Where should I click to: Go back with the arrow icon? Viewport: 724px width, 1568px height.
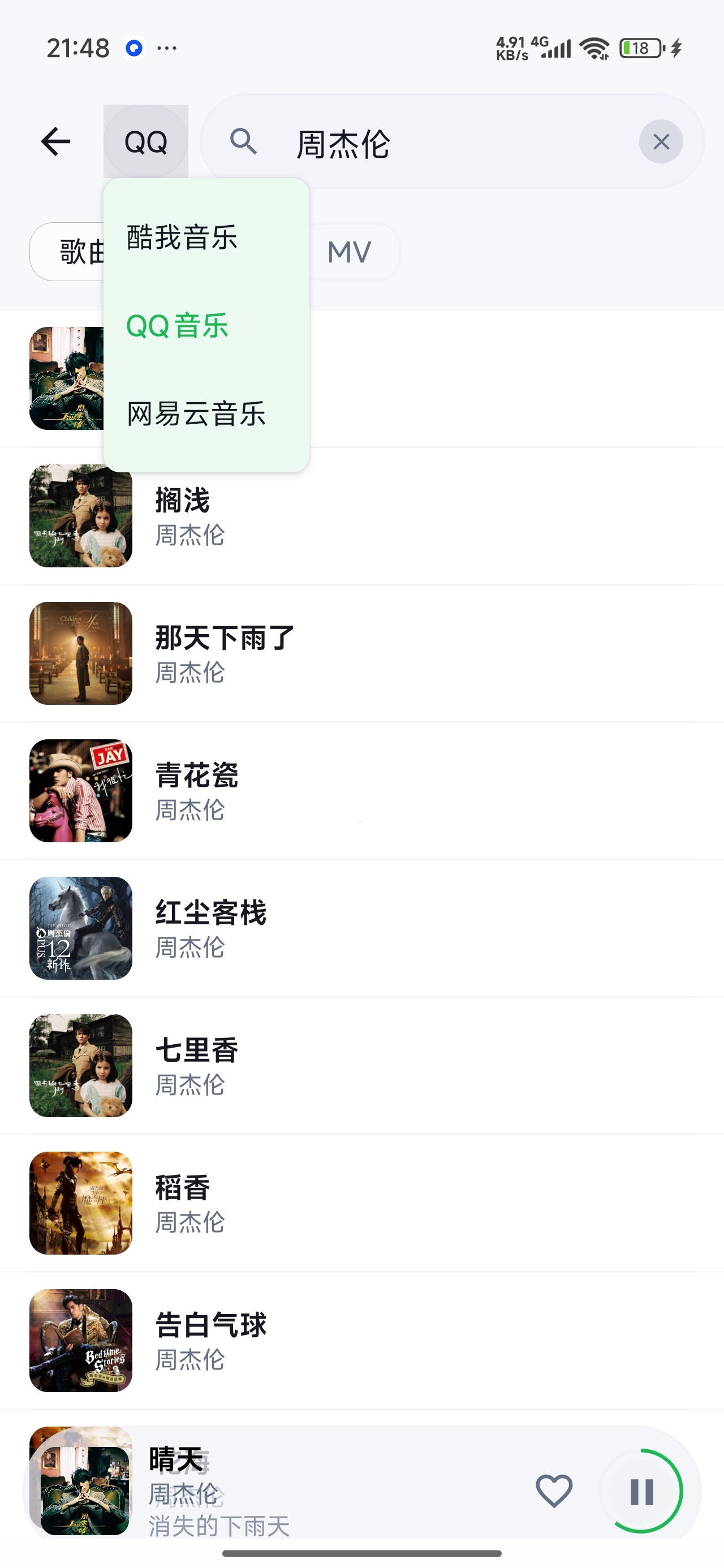pyautogui.click(x=55, y=142)
